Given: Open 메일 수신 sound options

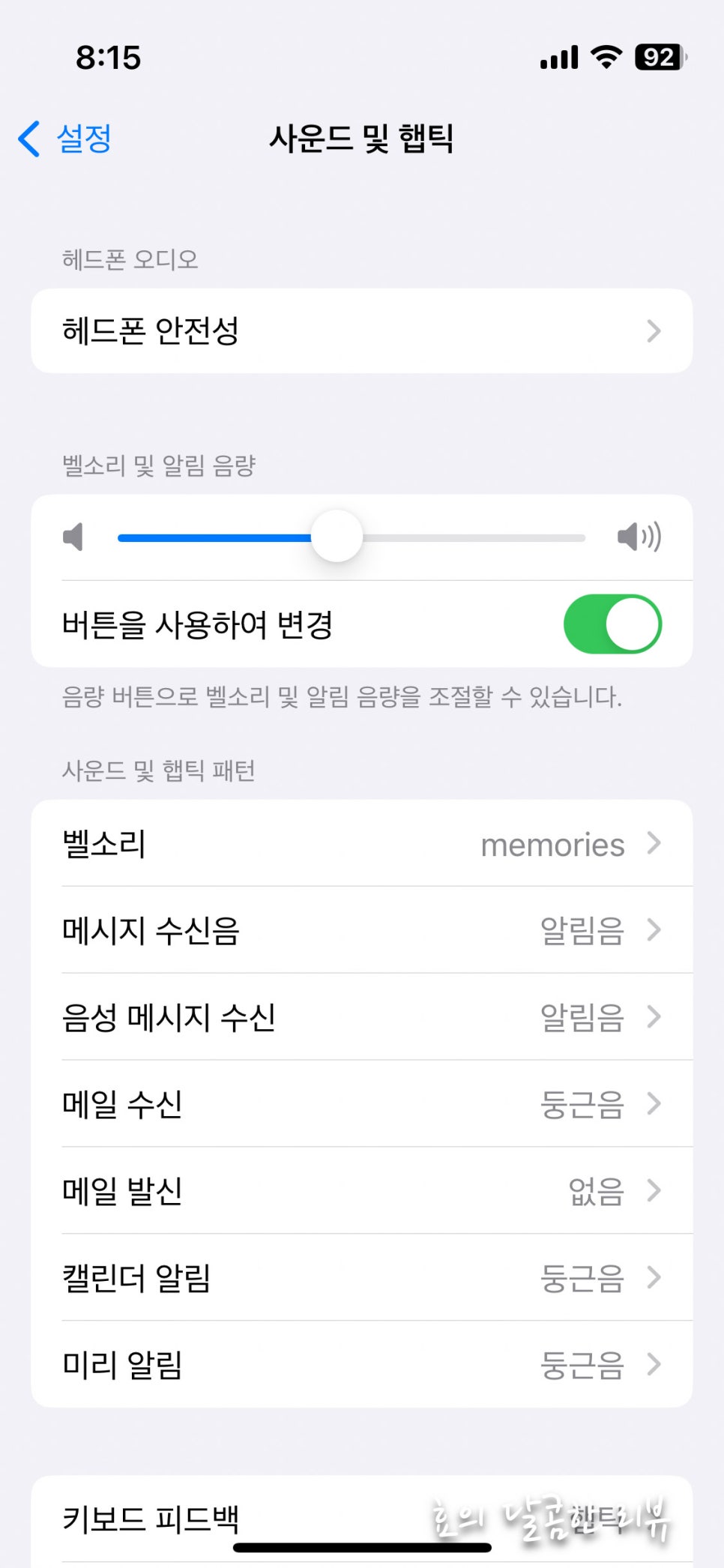Looking at the screenshot, I should pyautogui.click(x=362, y=1104).
